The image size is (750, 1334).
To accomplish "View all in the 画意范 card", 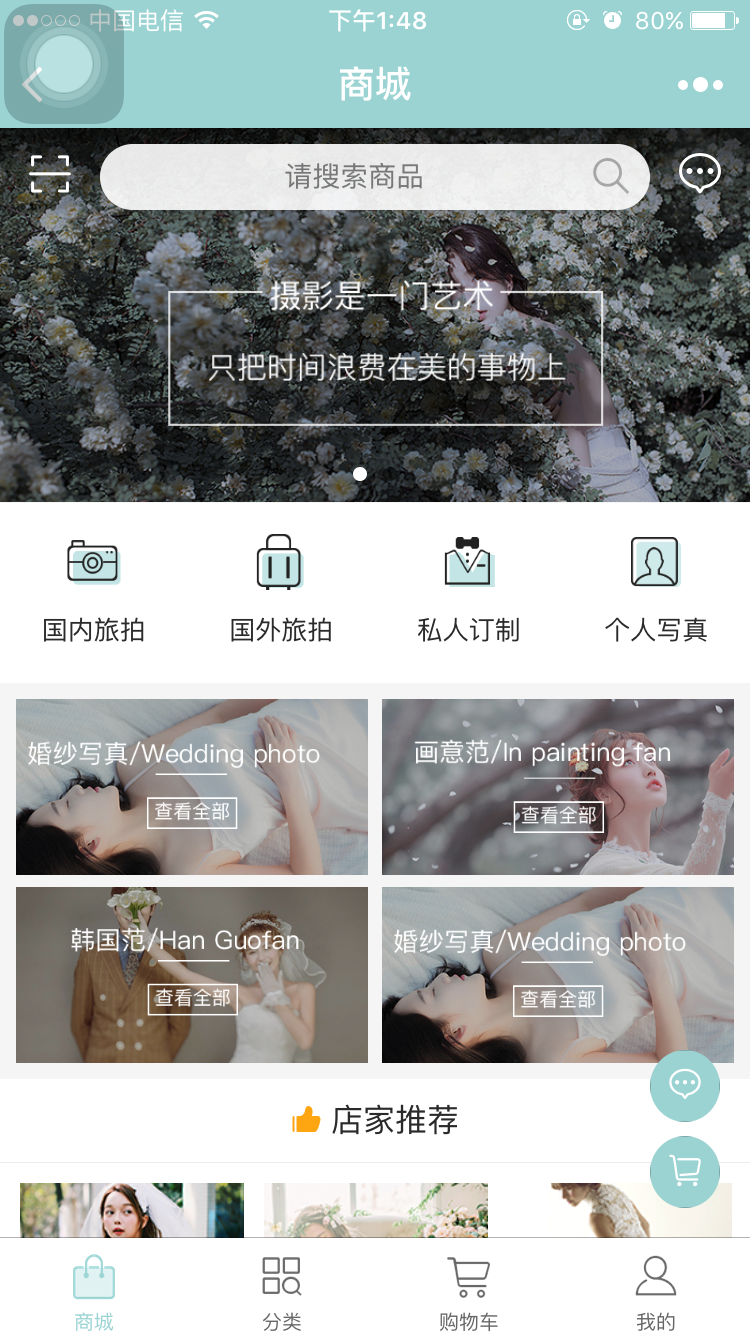I will (x=558, y=816).
